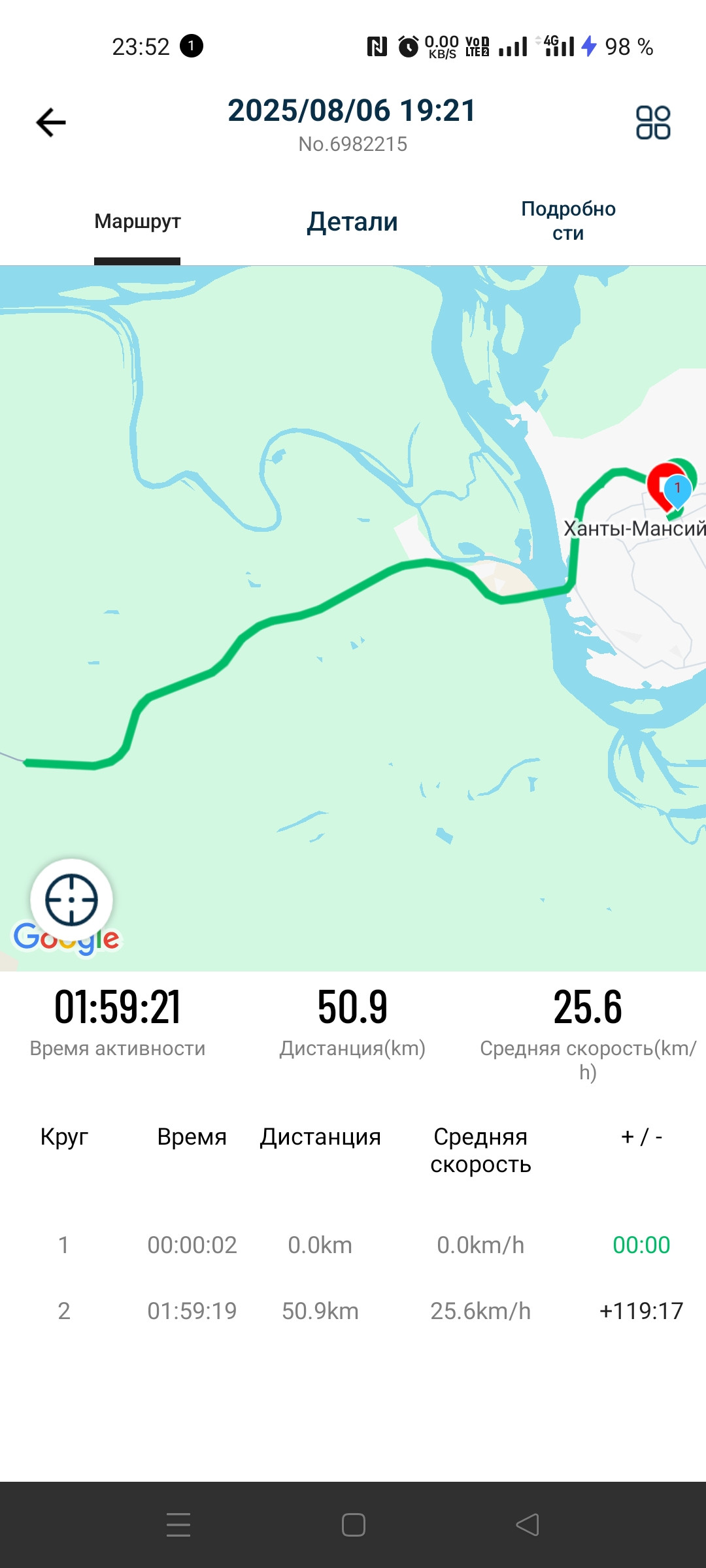Open the four-squares menu icon

pos(653,122)
